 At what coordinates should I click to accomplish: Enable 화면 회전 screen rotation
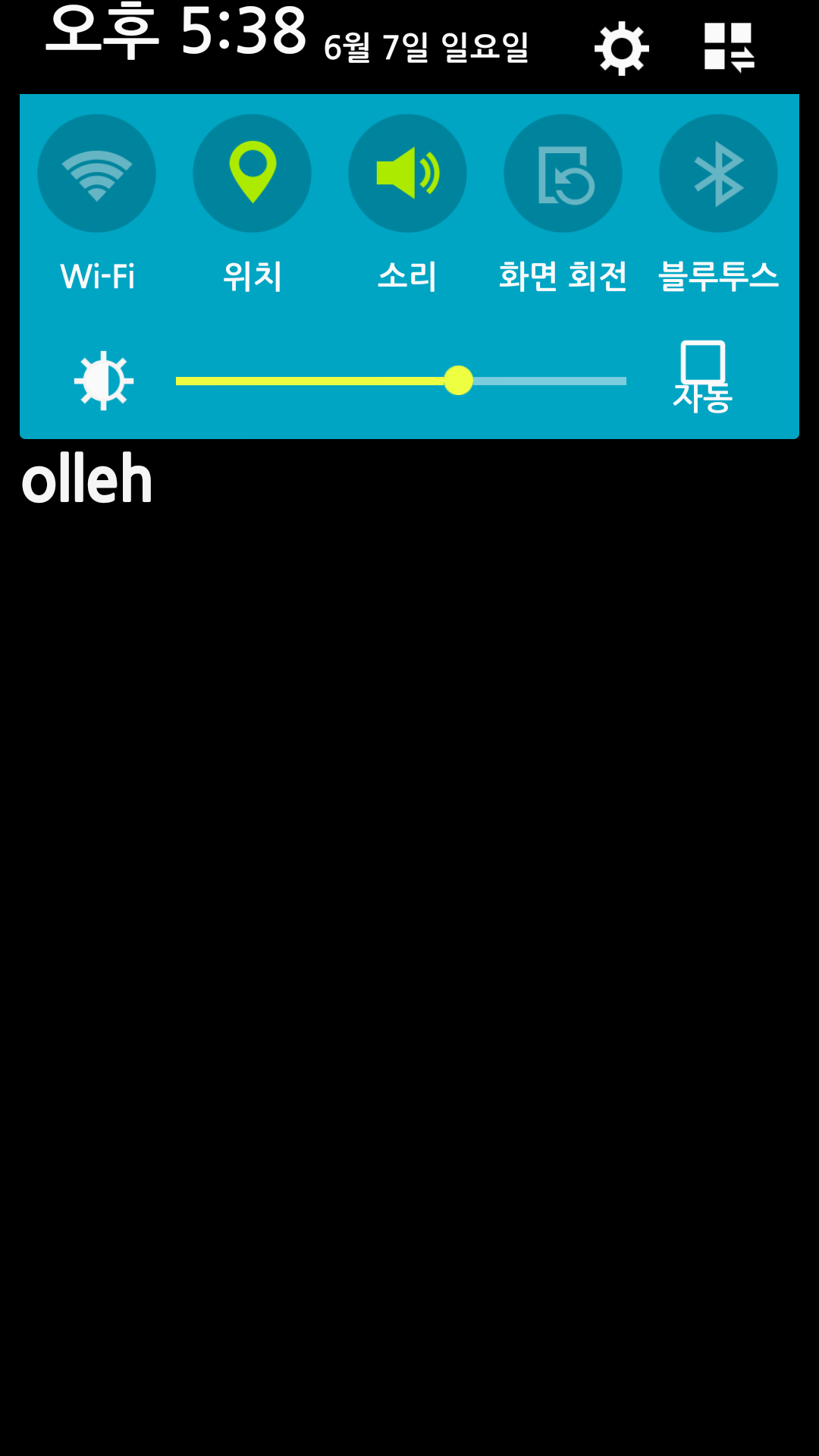563,174
